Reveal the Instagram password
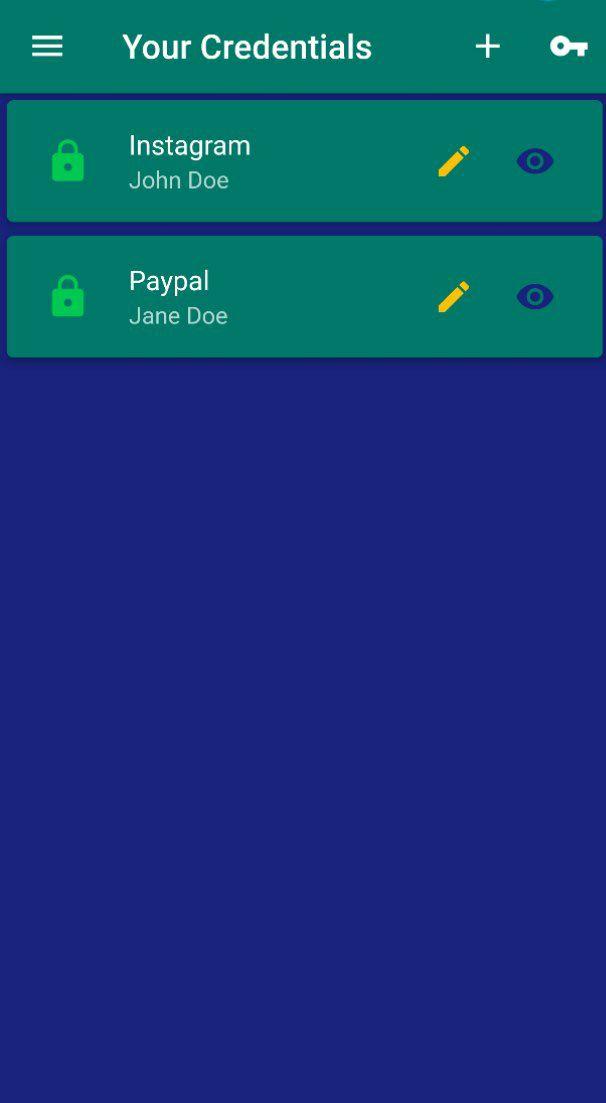The image size is (606, 1103). point(535,161)
